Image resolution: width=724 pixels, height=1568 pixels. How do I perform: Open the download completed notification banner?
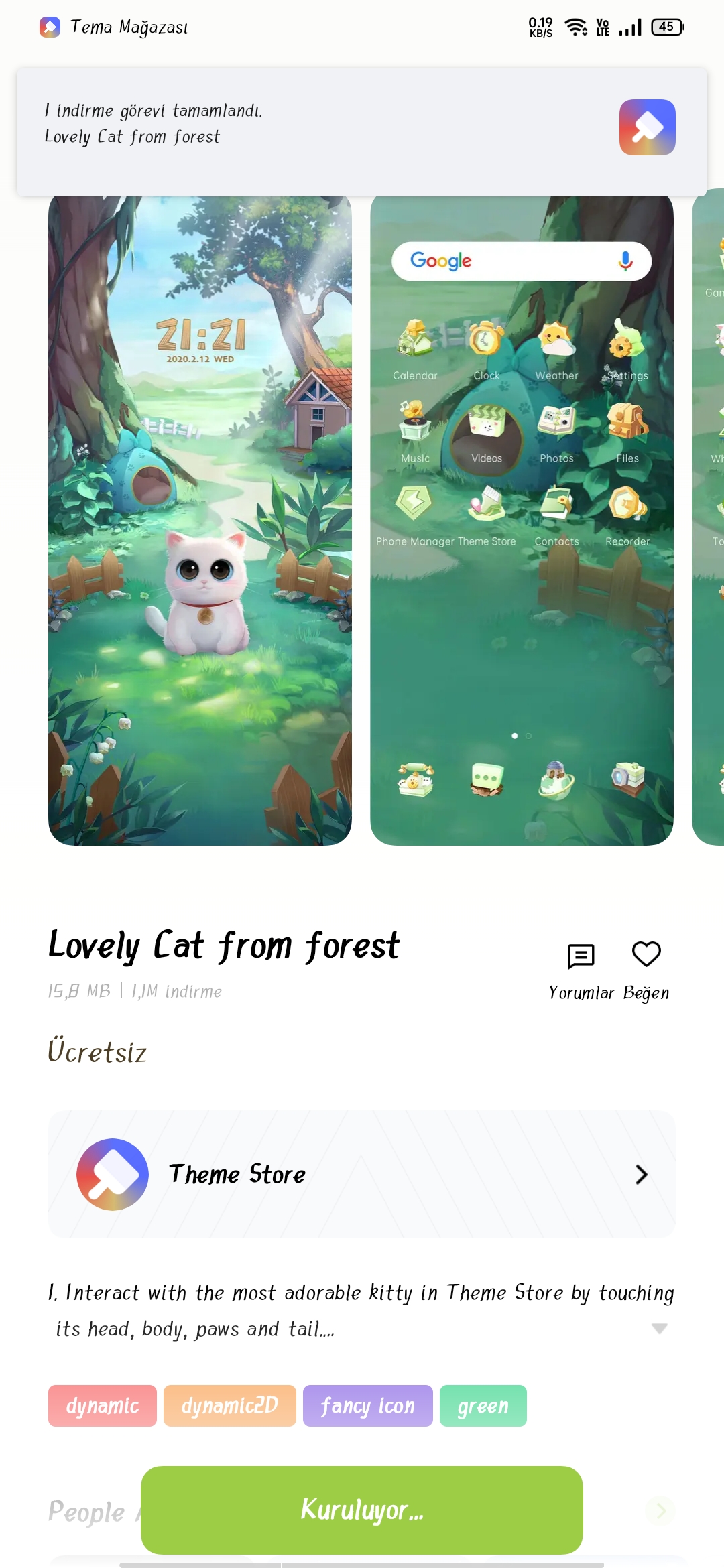[362, 131]
